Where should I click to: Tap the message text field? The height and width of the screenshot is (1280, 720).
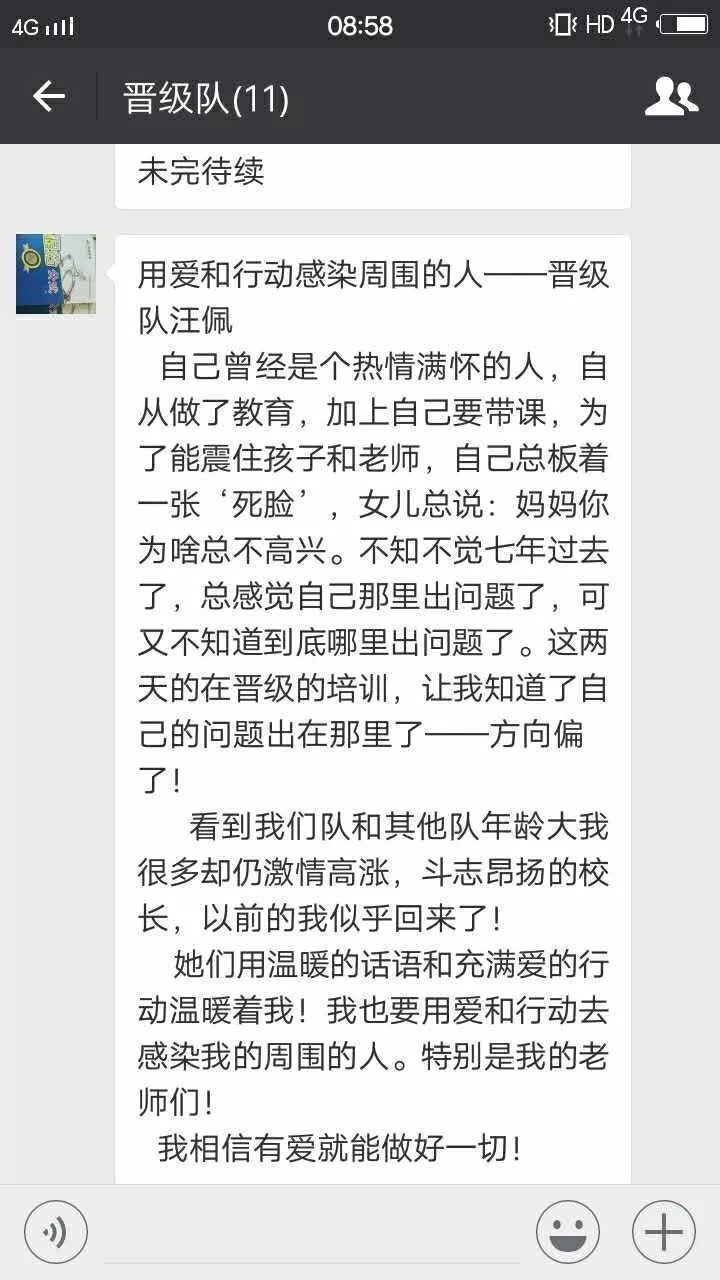pyautogui.click(x=310, y=1233)
